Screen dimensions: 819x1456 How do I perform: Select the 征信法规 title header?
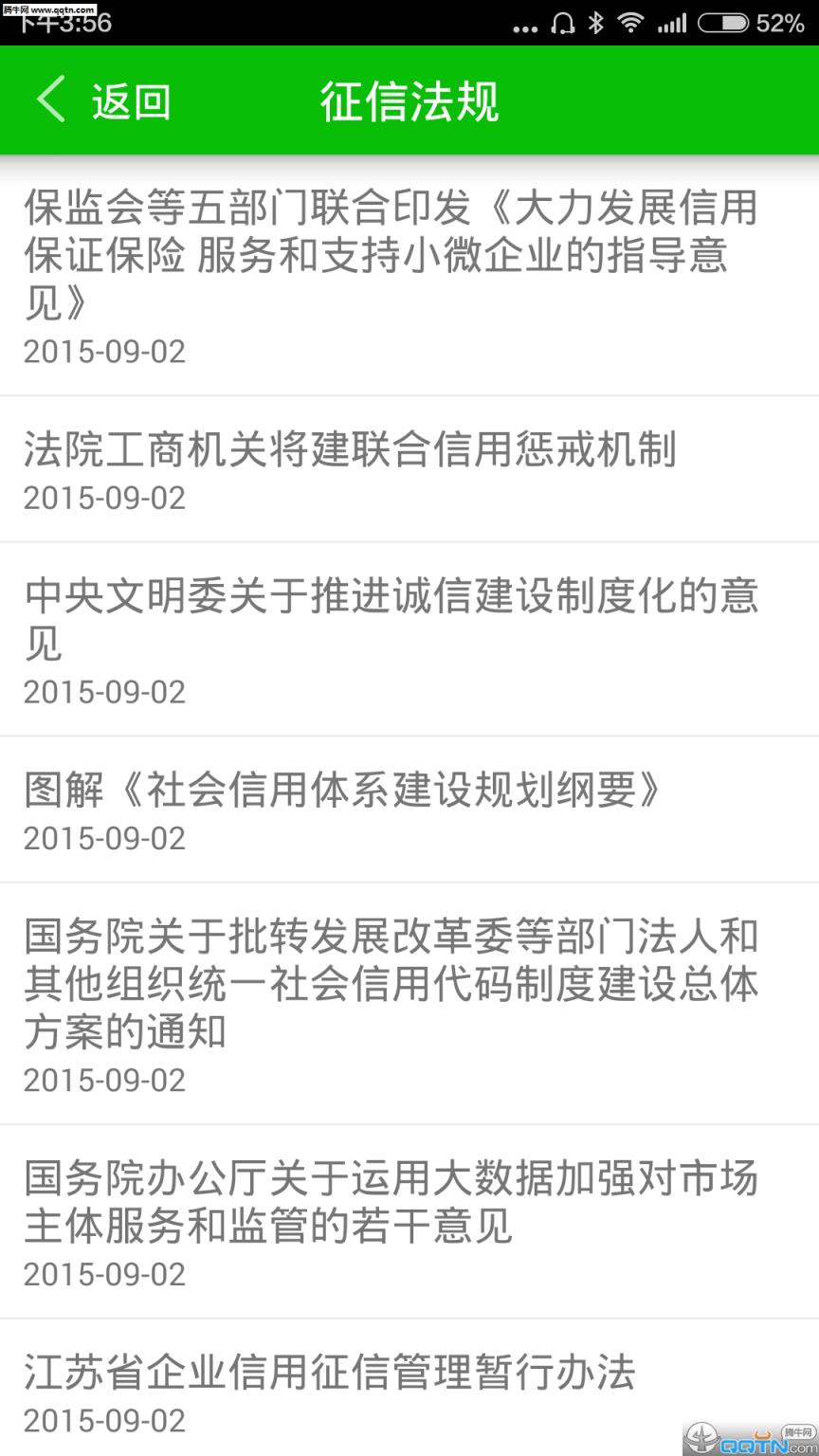409,100
